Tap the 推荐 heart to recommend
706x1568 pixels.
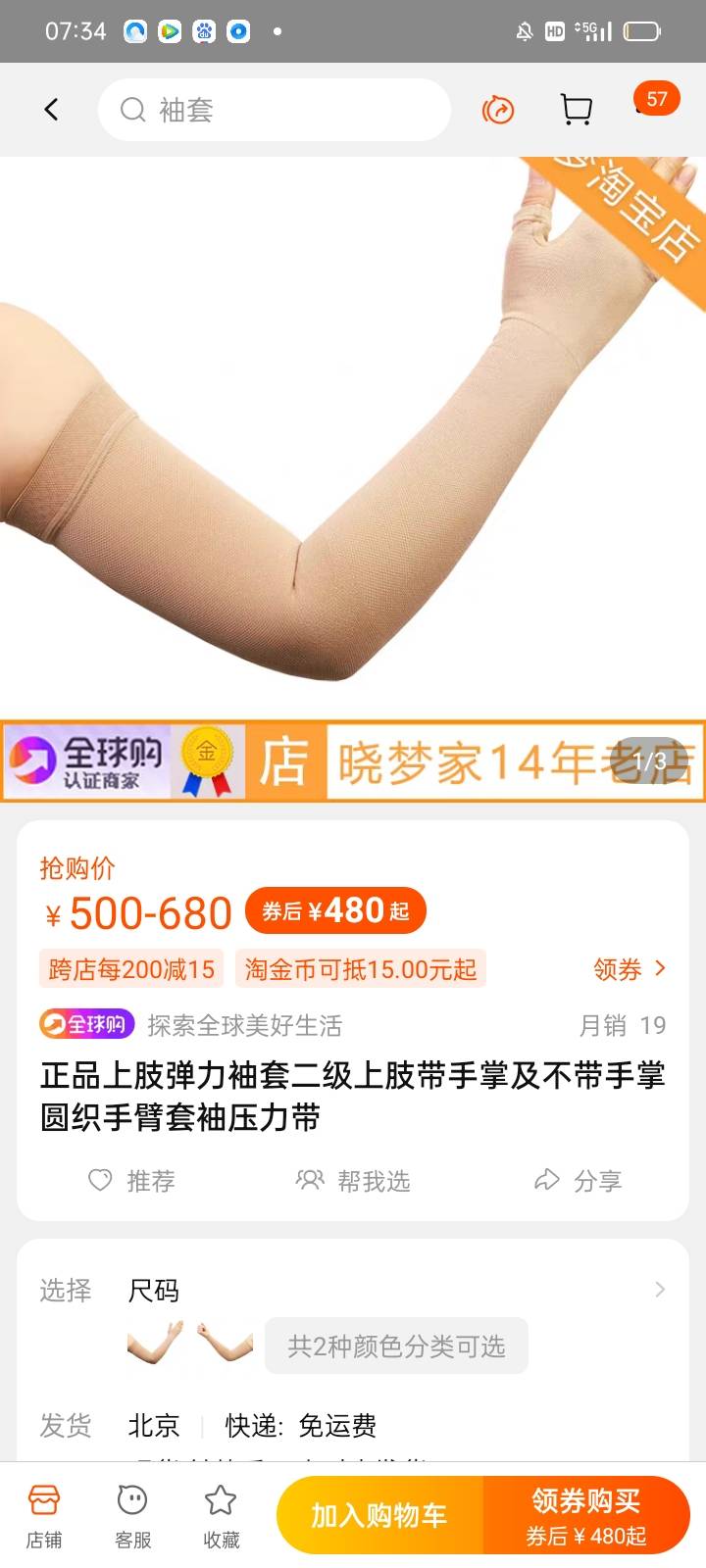[130, 1181]
